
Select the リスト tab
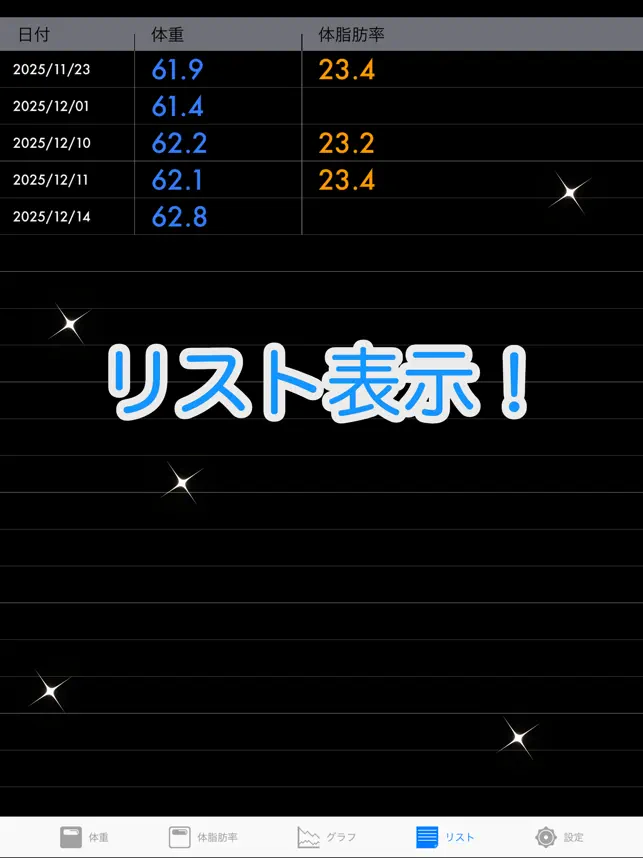445,837
